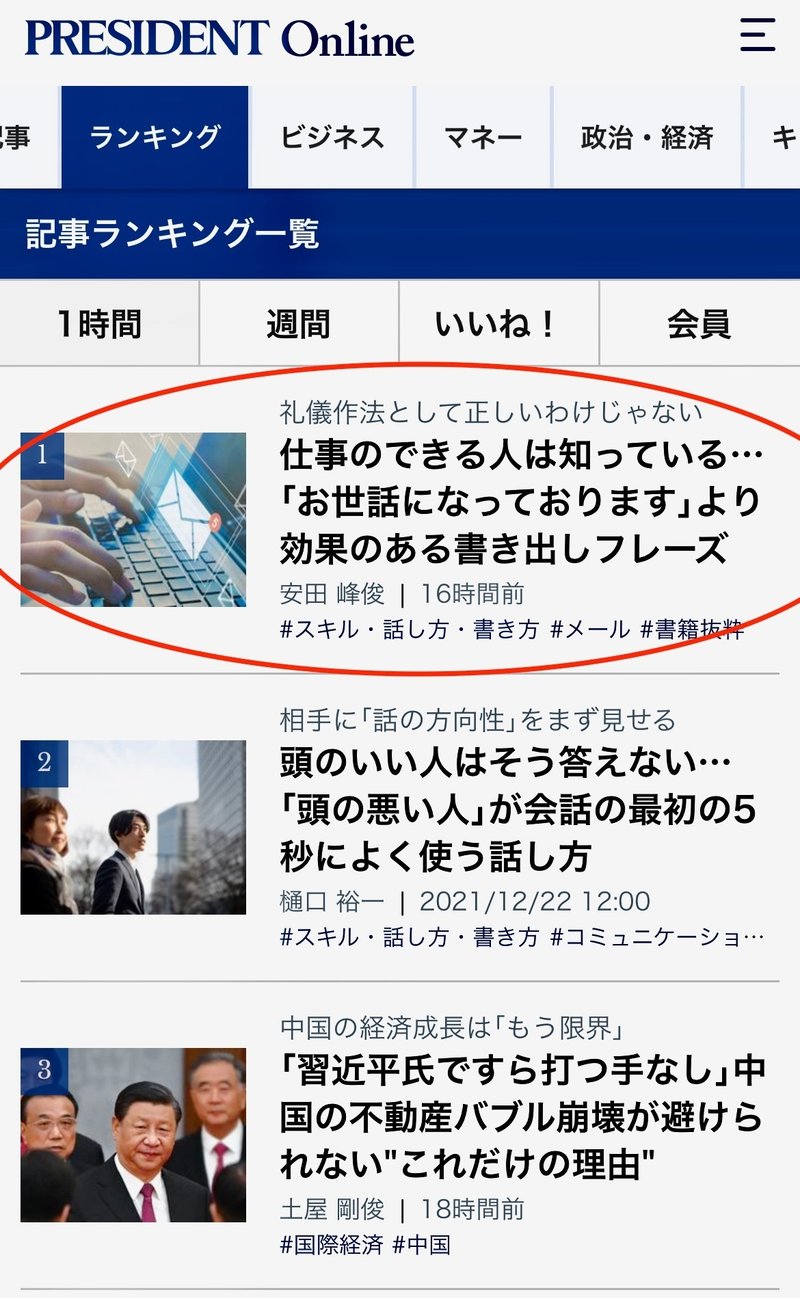Show the いいね！ ranking
This screenshot has width=800, height=1298.
tap(497, 324)
